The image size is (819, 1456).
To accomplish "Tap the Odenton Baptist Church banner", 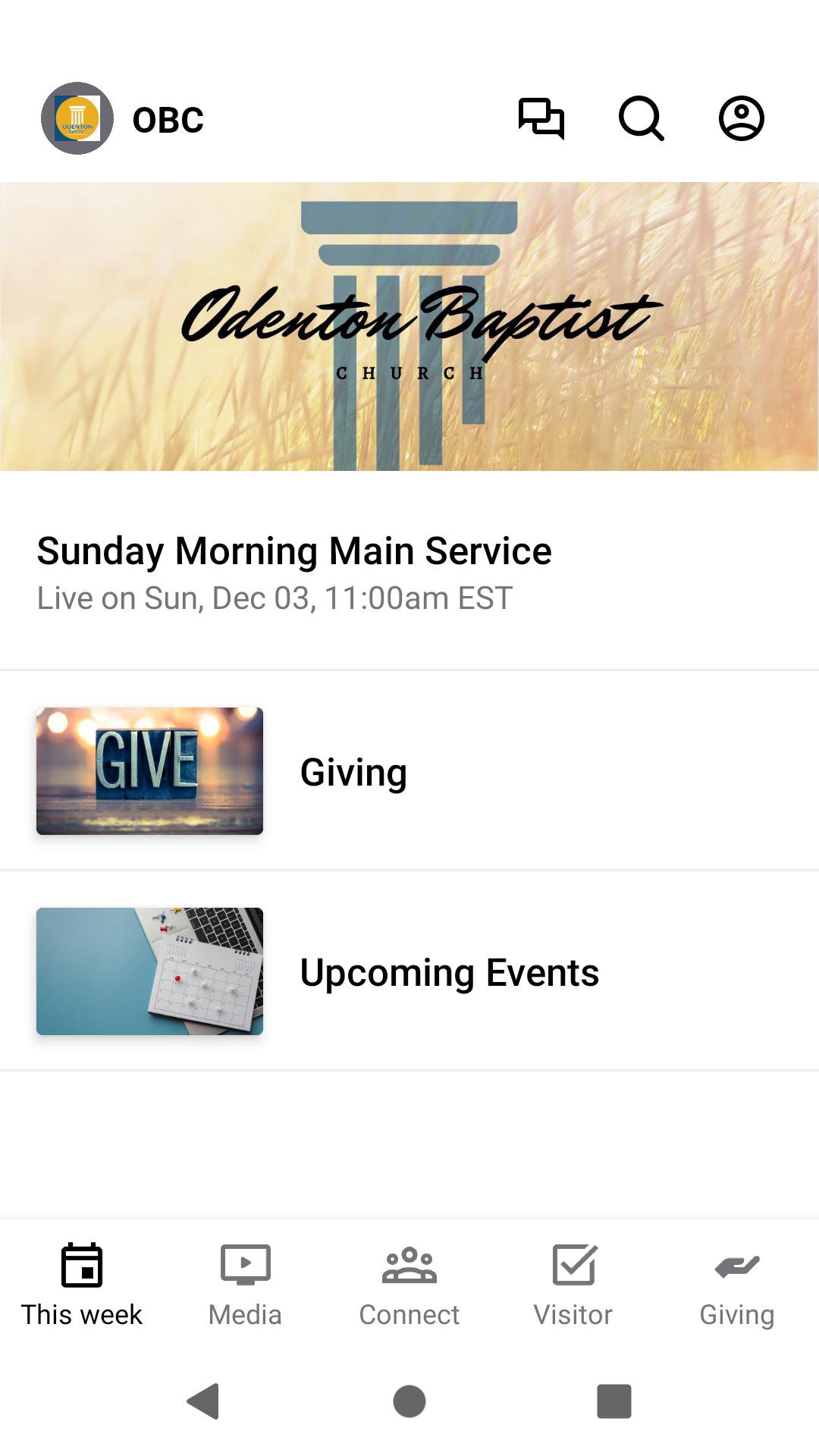I will point(409,326).
